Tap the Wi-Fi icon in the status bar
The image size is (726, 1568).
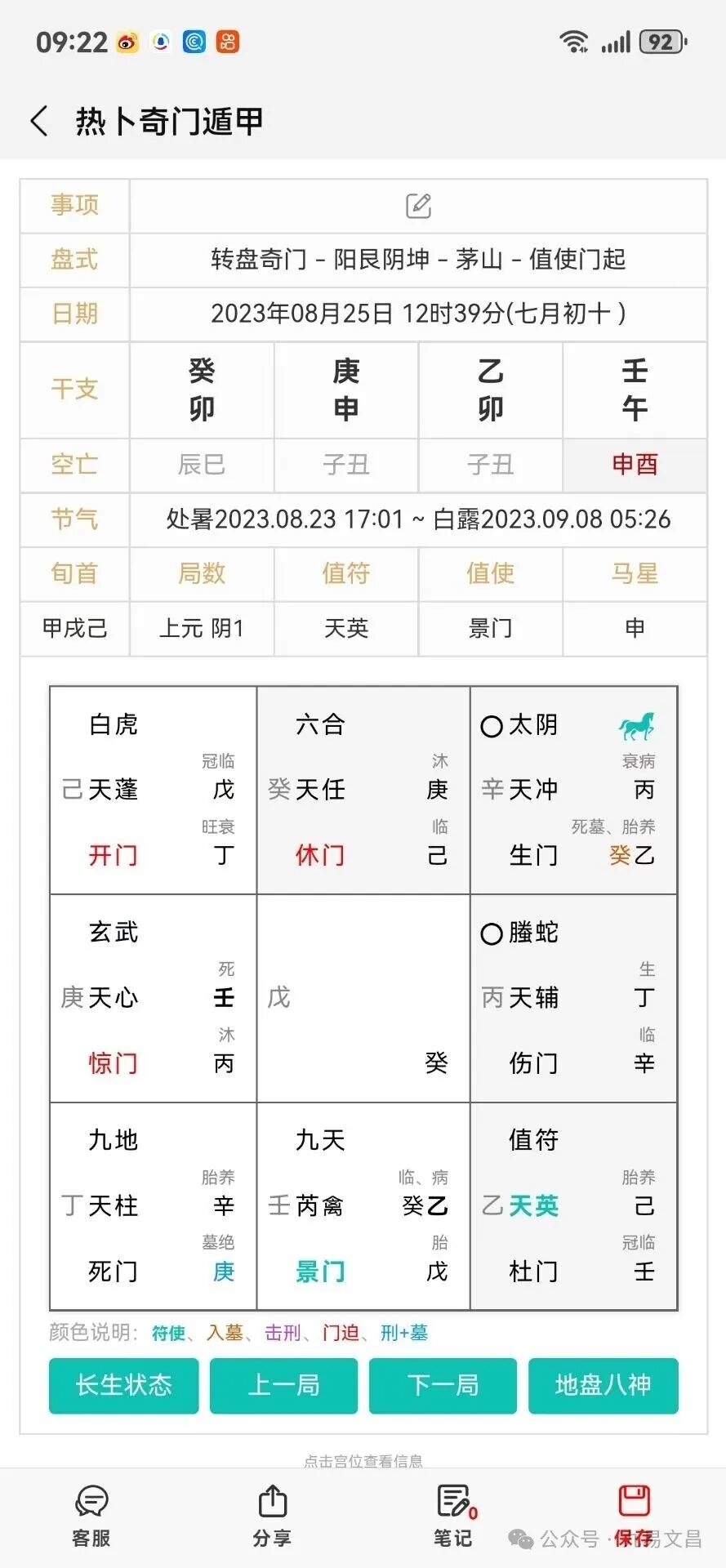click(x=574, y=41)
